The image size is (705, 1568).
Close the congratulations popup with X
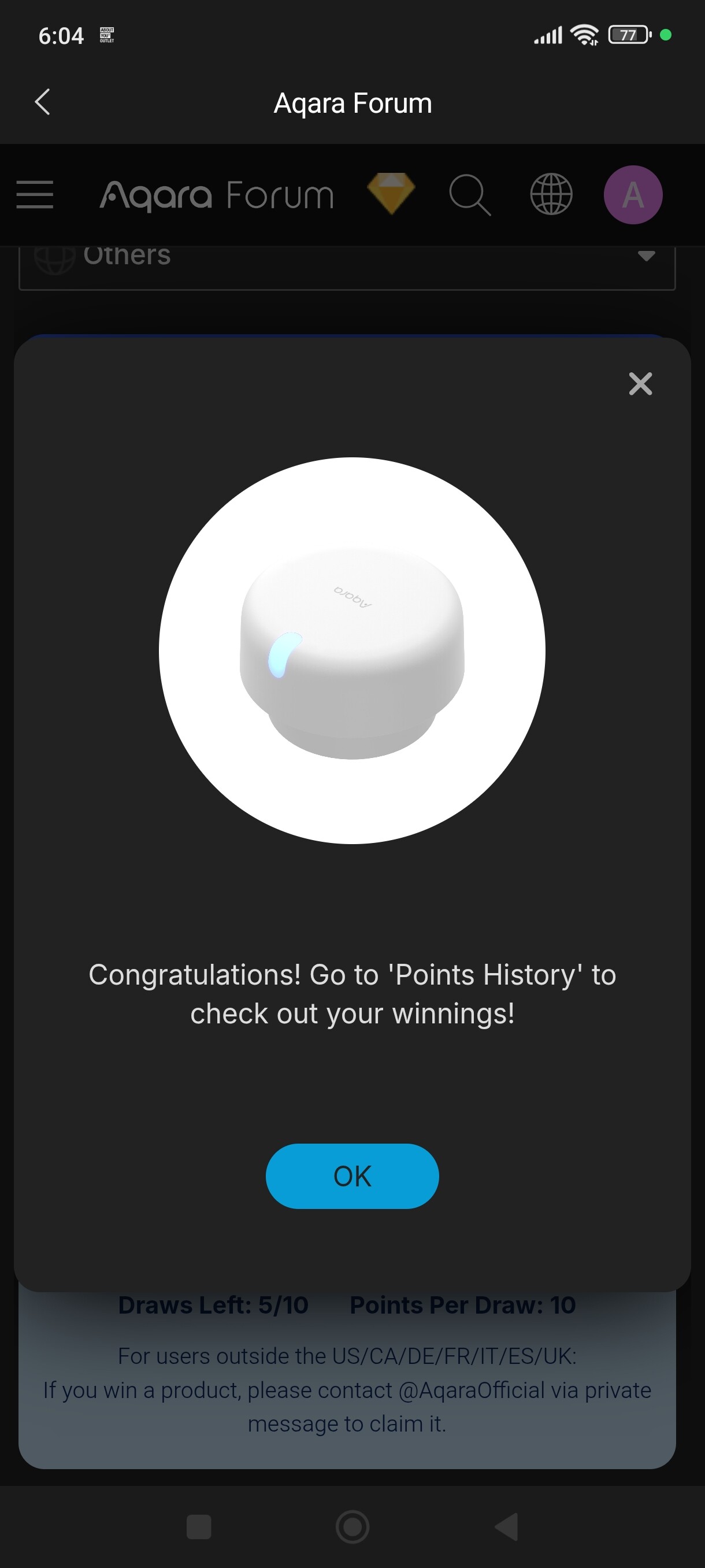(x=640, y=384)
